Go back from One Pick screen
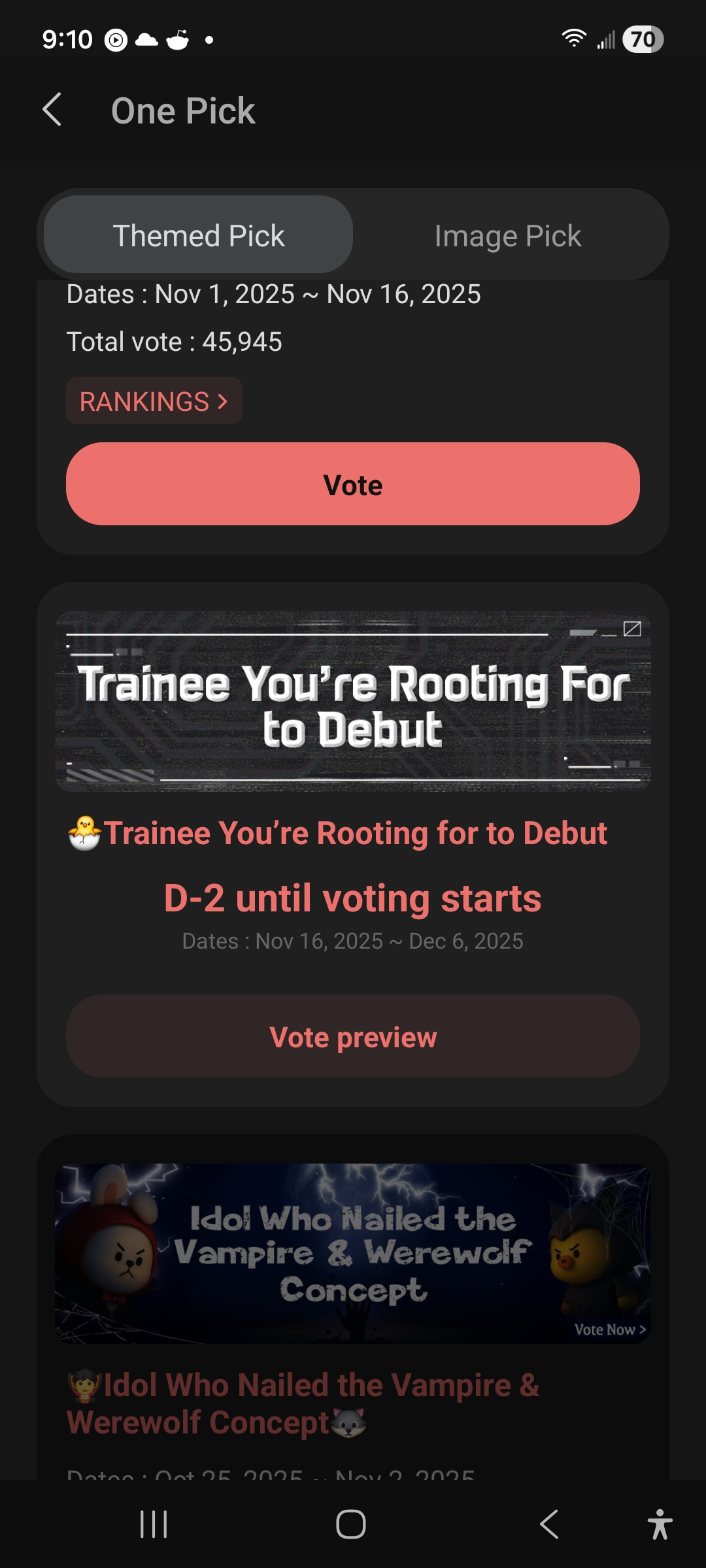 52,110
